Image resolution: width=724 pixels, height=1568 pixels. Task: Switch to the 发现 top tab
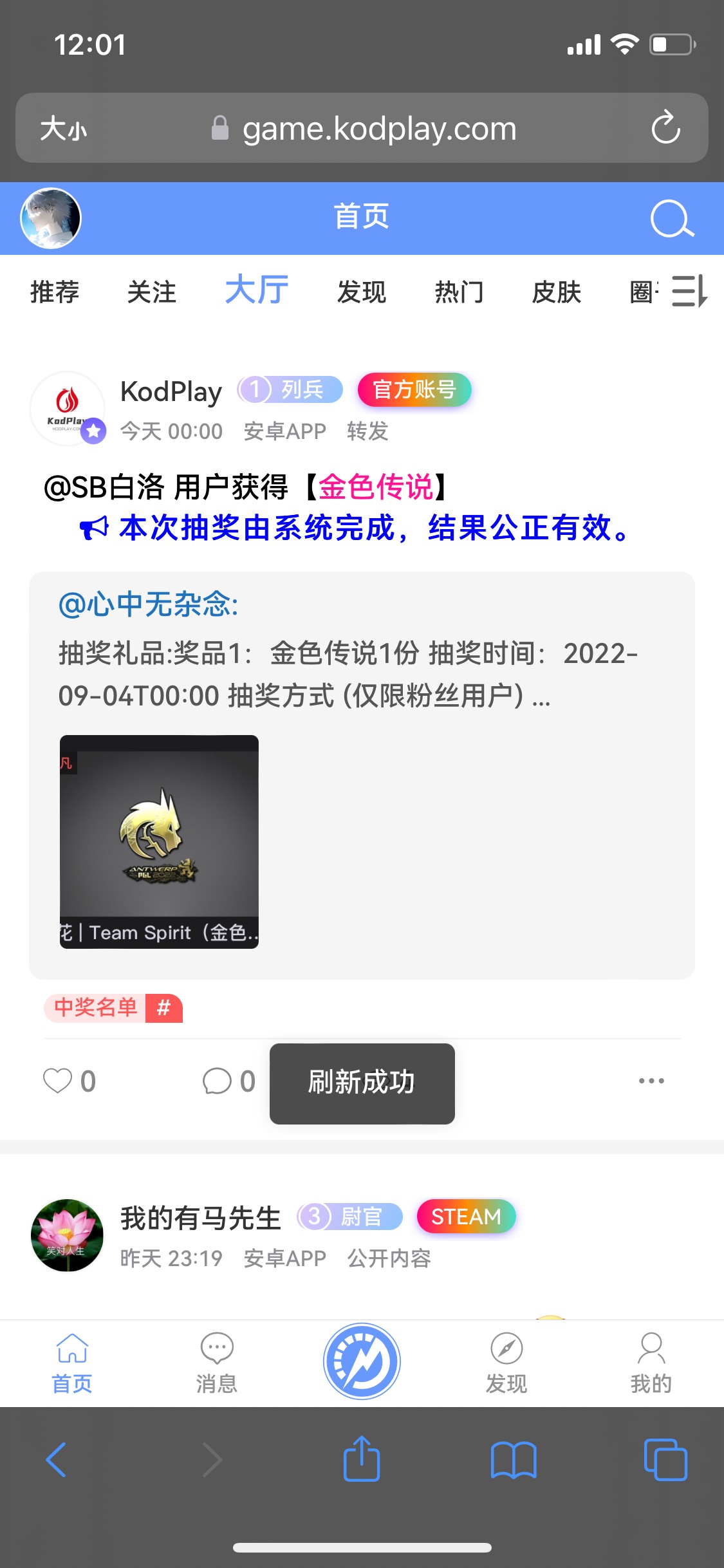click(362, 292)
